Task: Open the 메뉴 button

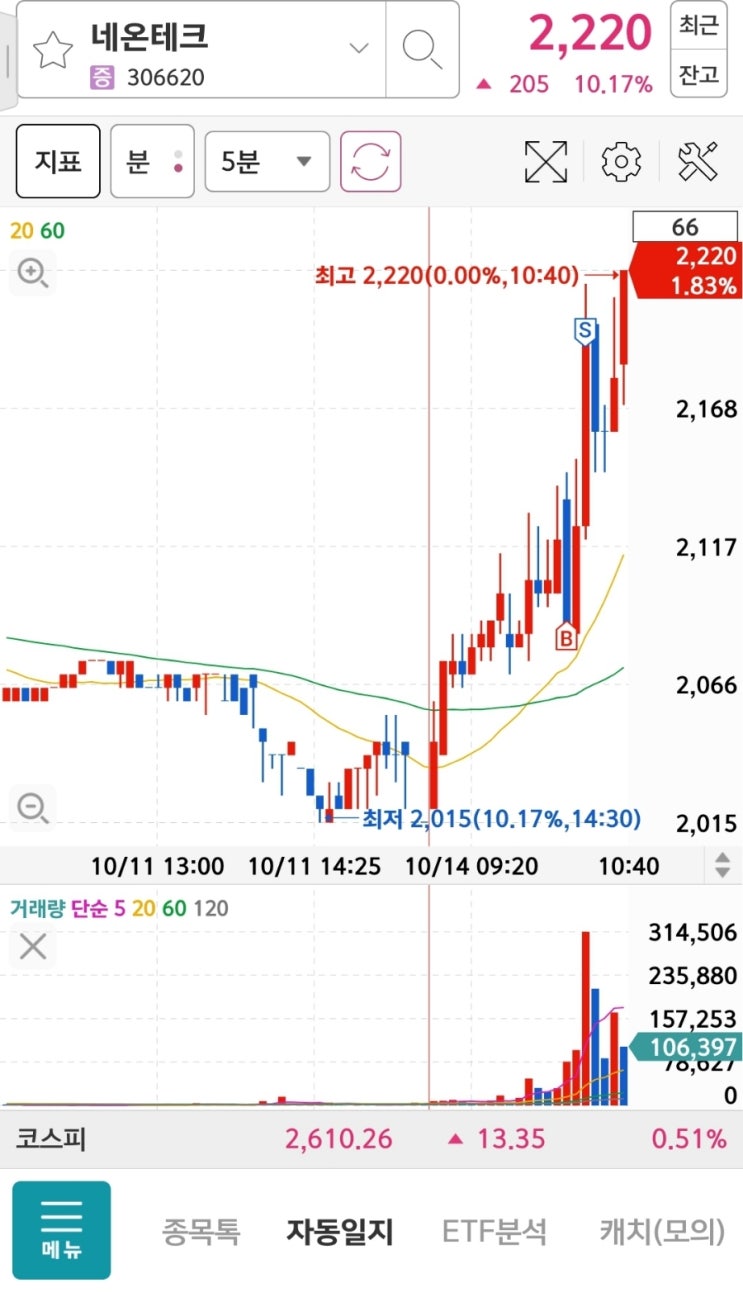Action: coord(61,1230)
